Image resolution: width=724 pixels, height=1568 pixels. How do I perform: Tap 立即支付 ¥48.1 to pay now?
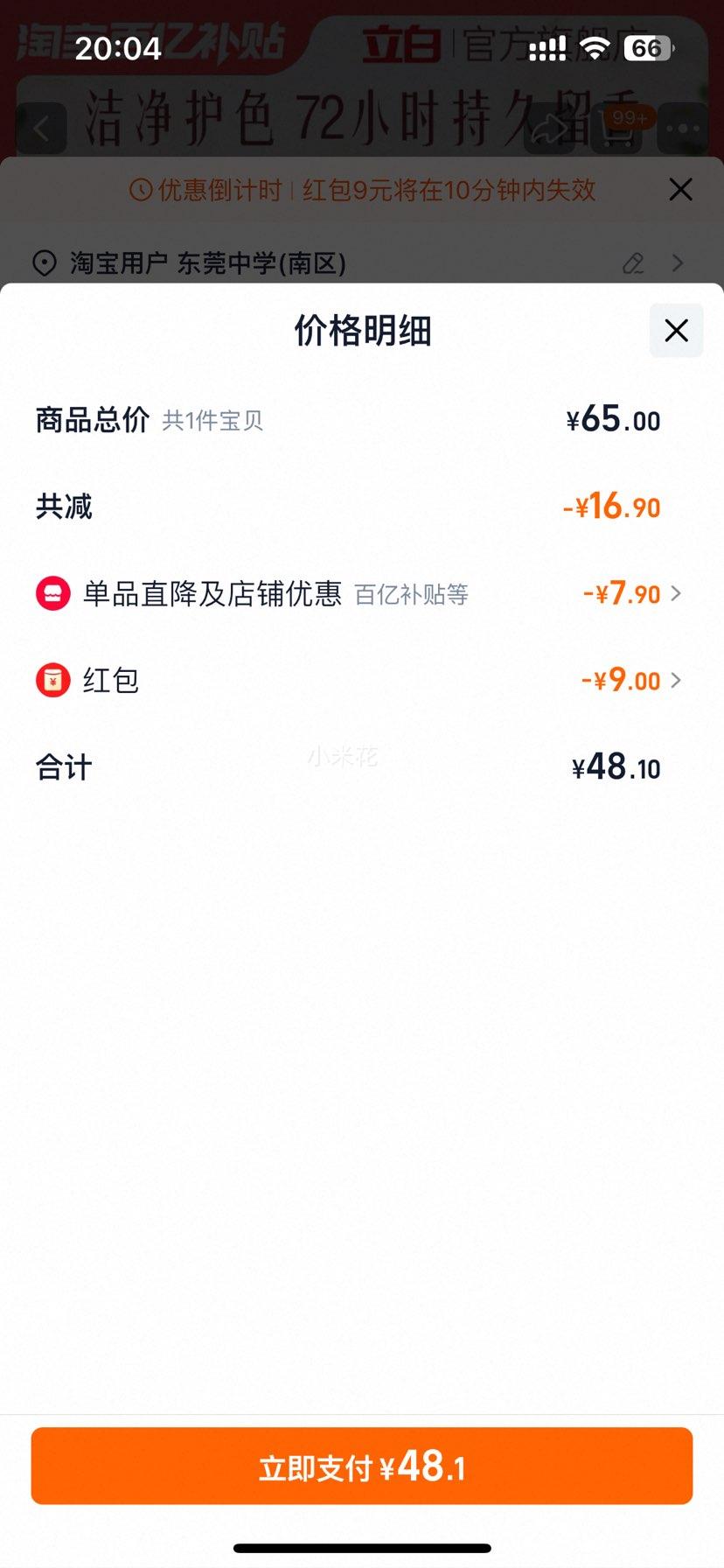pyautogui.click(x=362, y=1466)
